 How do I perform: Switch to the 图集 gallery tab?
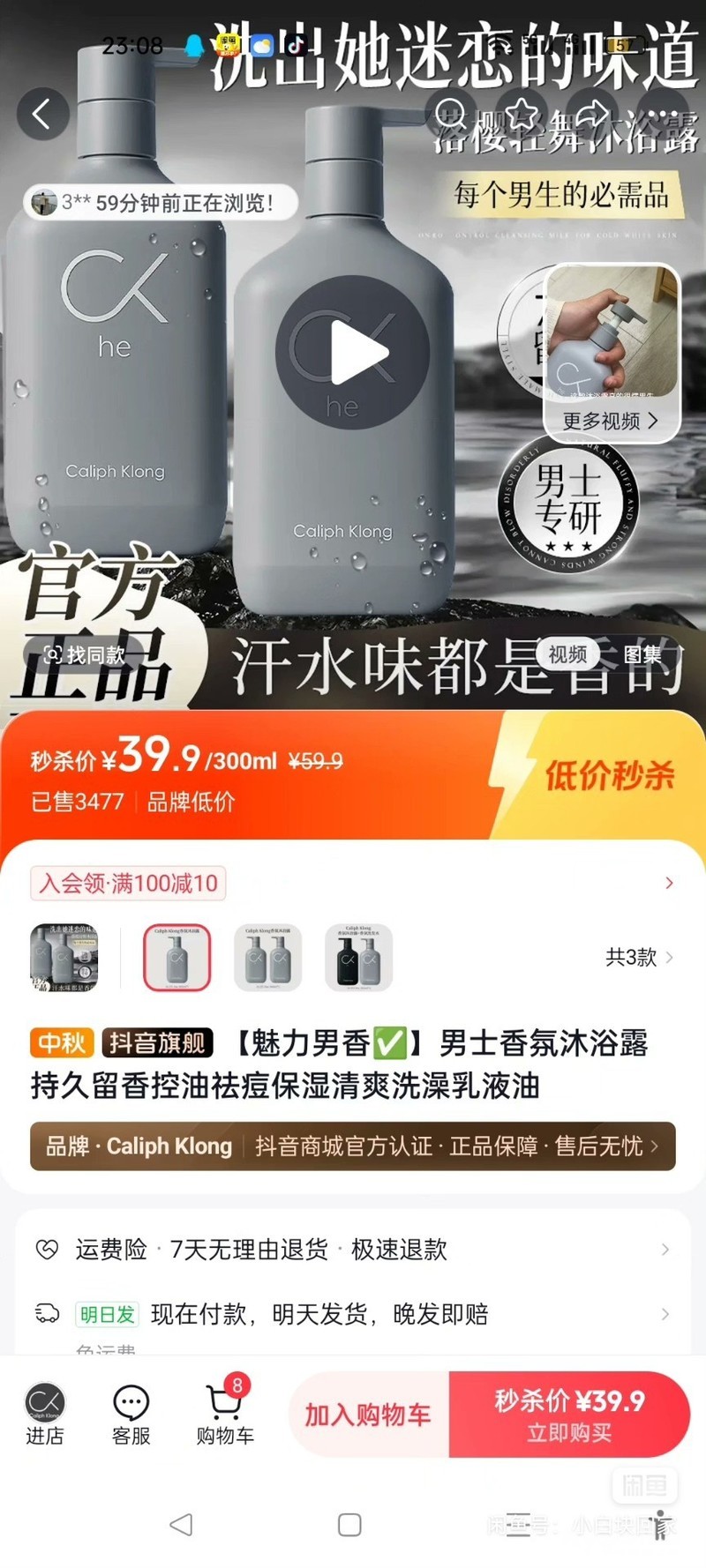[x=642, y=654]
